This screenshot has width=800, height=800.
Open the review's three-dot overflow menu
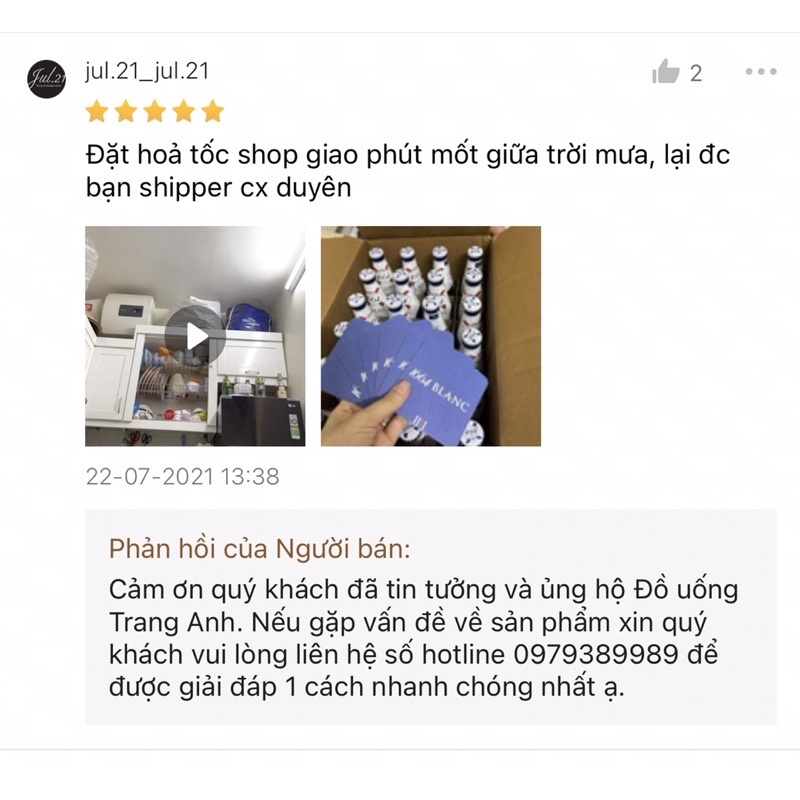760,72
